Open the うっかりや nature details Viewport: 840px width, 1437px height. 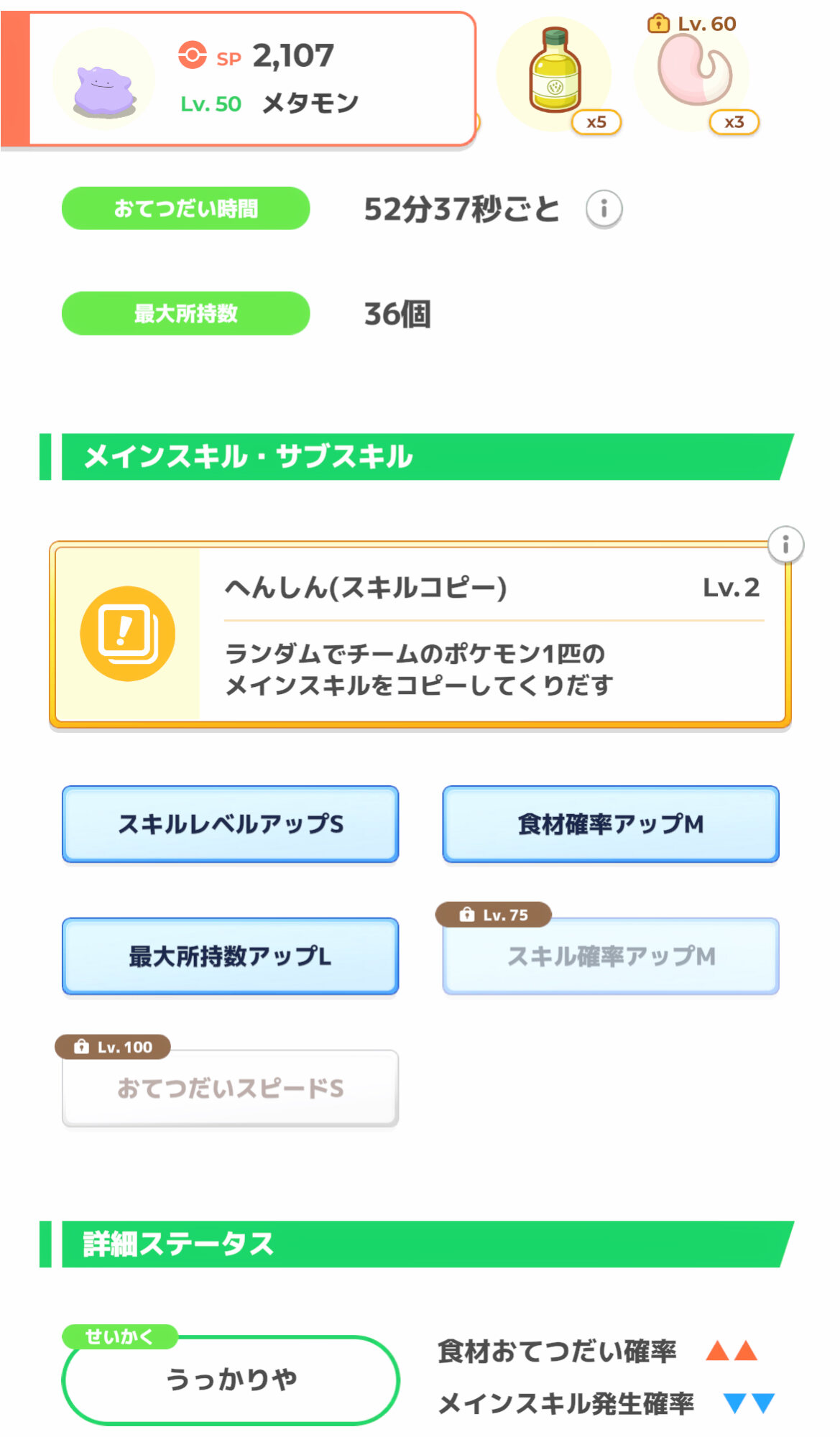pos(230,1380)
